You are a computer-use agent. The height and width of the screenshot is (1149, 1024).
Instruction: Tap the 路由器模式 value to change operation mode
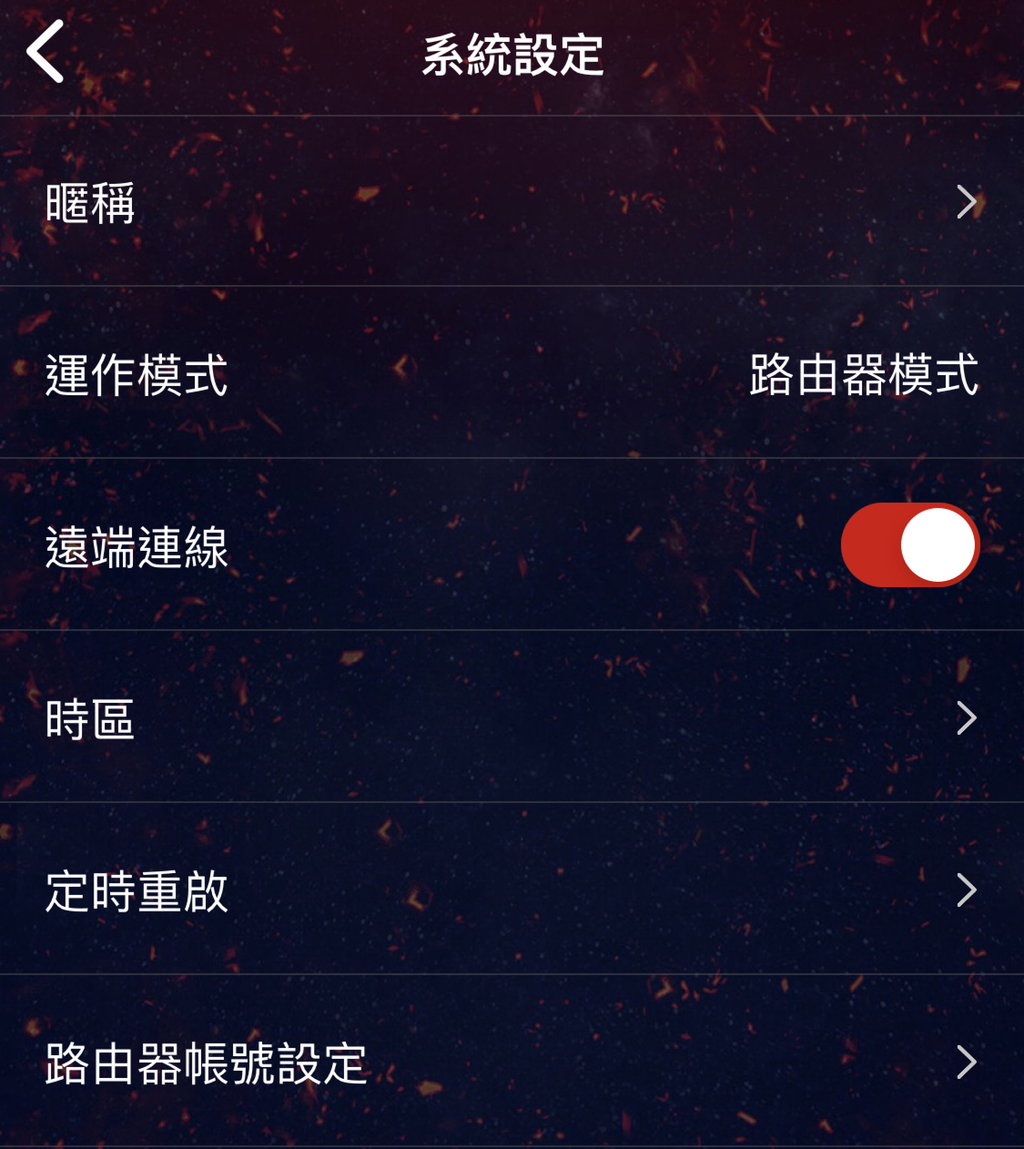pos(861,378)
